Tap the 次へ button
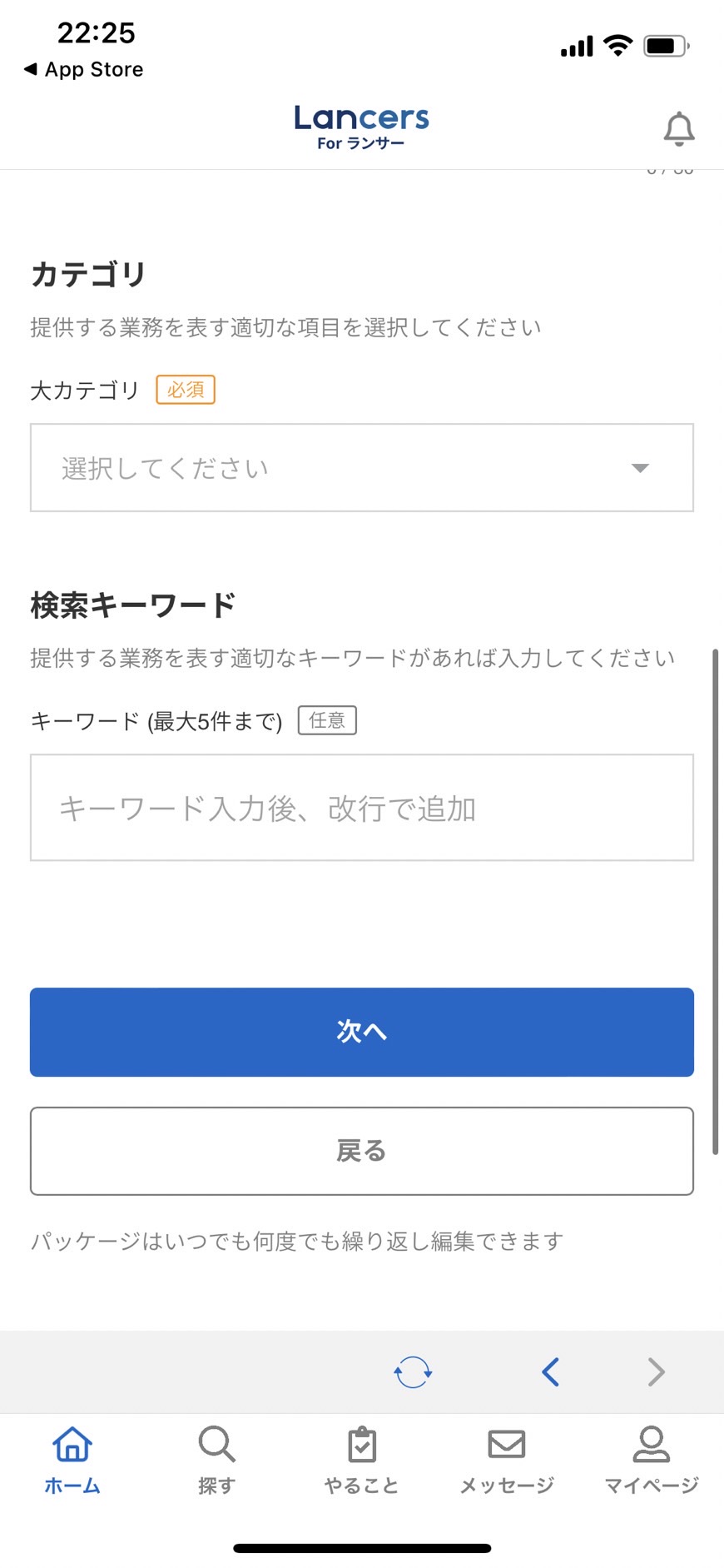724x1568 pixels. pos(362,1032)
